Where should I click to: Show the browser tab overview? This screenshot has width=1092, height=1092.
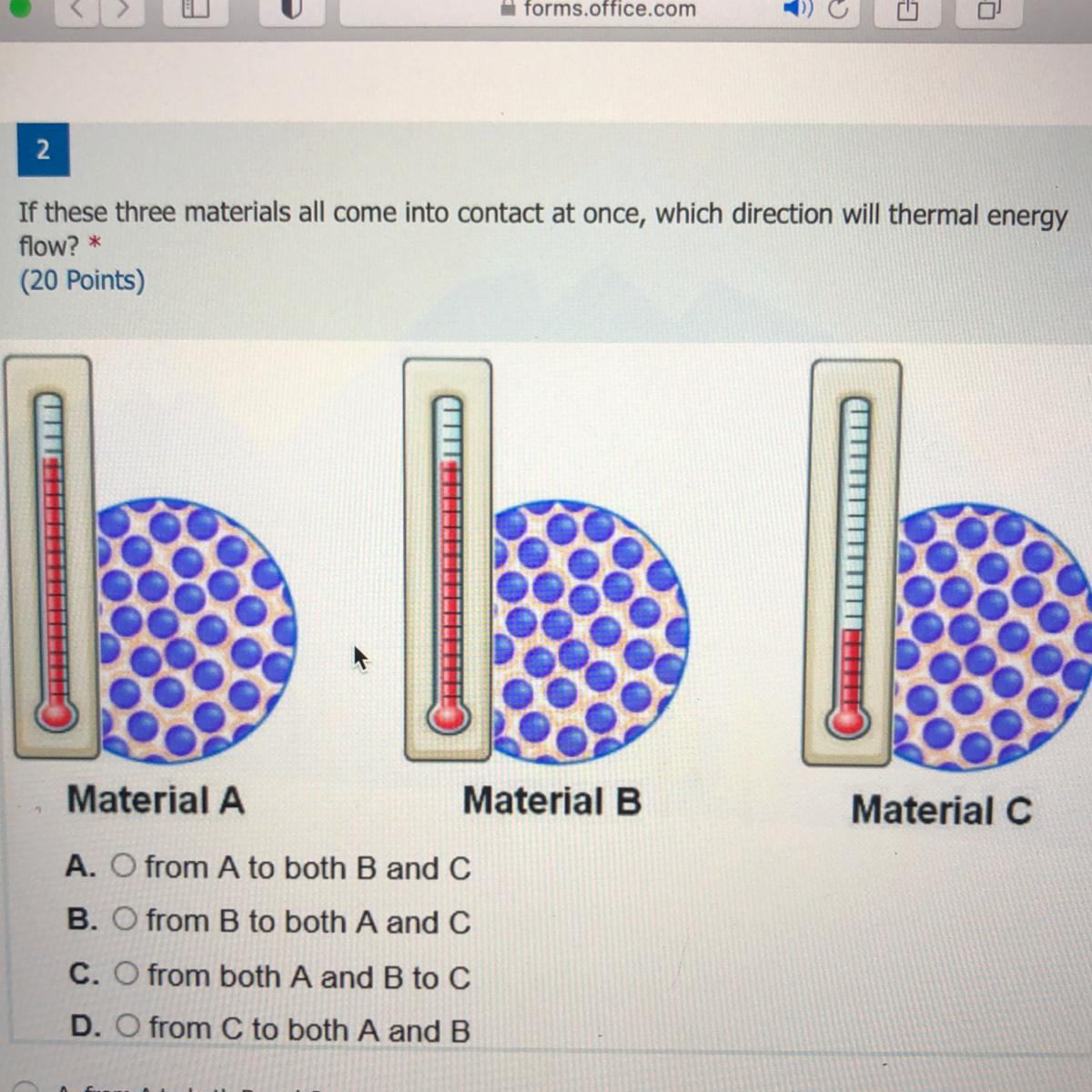pyautogui.click(x=989, y=9)
